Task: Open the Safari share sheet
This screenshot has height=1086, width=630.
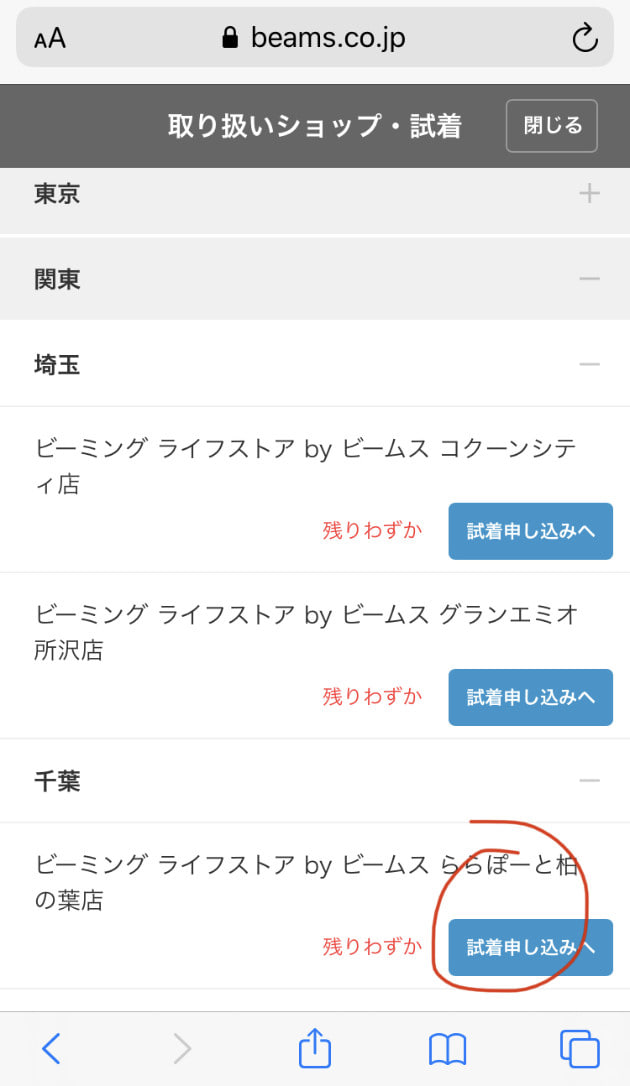Action: coord(315,1047)
